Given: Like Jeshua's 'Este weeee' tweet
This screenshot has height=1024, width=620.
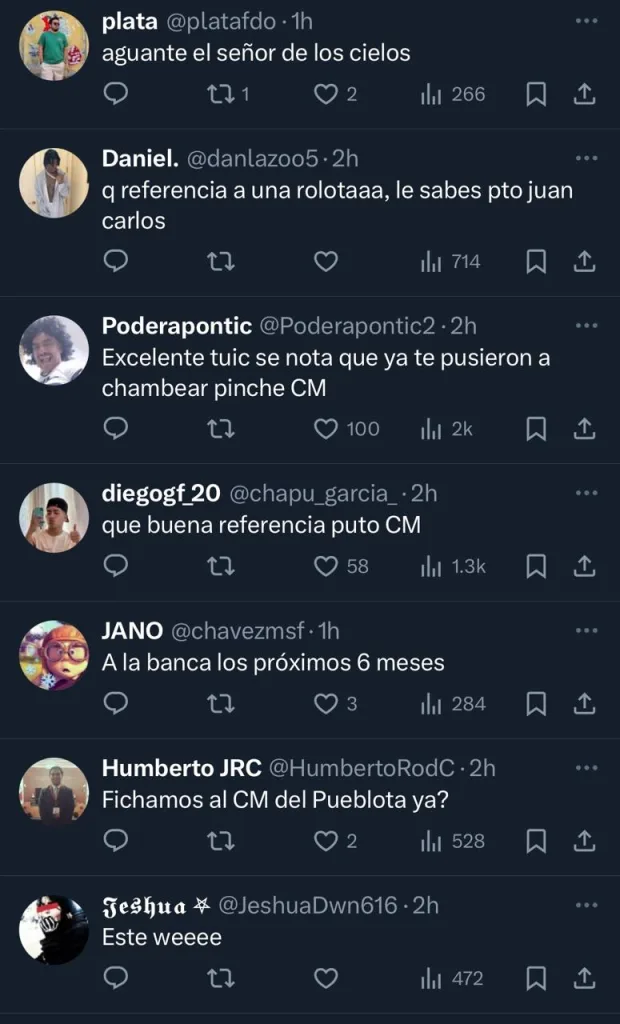Looking at the screenshot, I should click(x=325, y=978).
